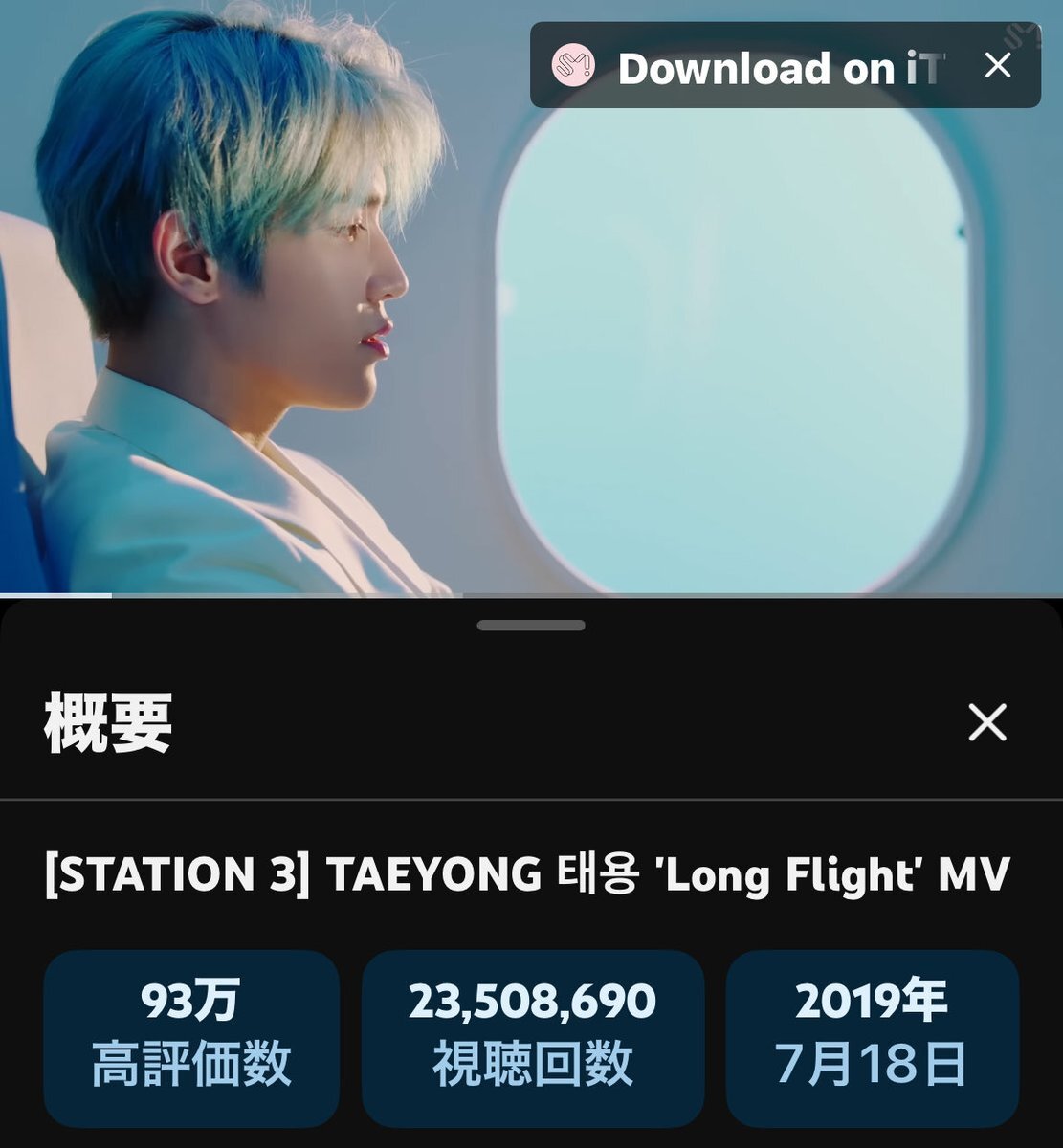Dismiss the Download on iTunes card

click(998, 65)
